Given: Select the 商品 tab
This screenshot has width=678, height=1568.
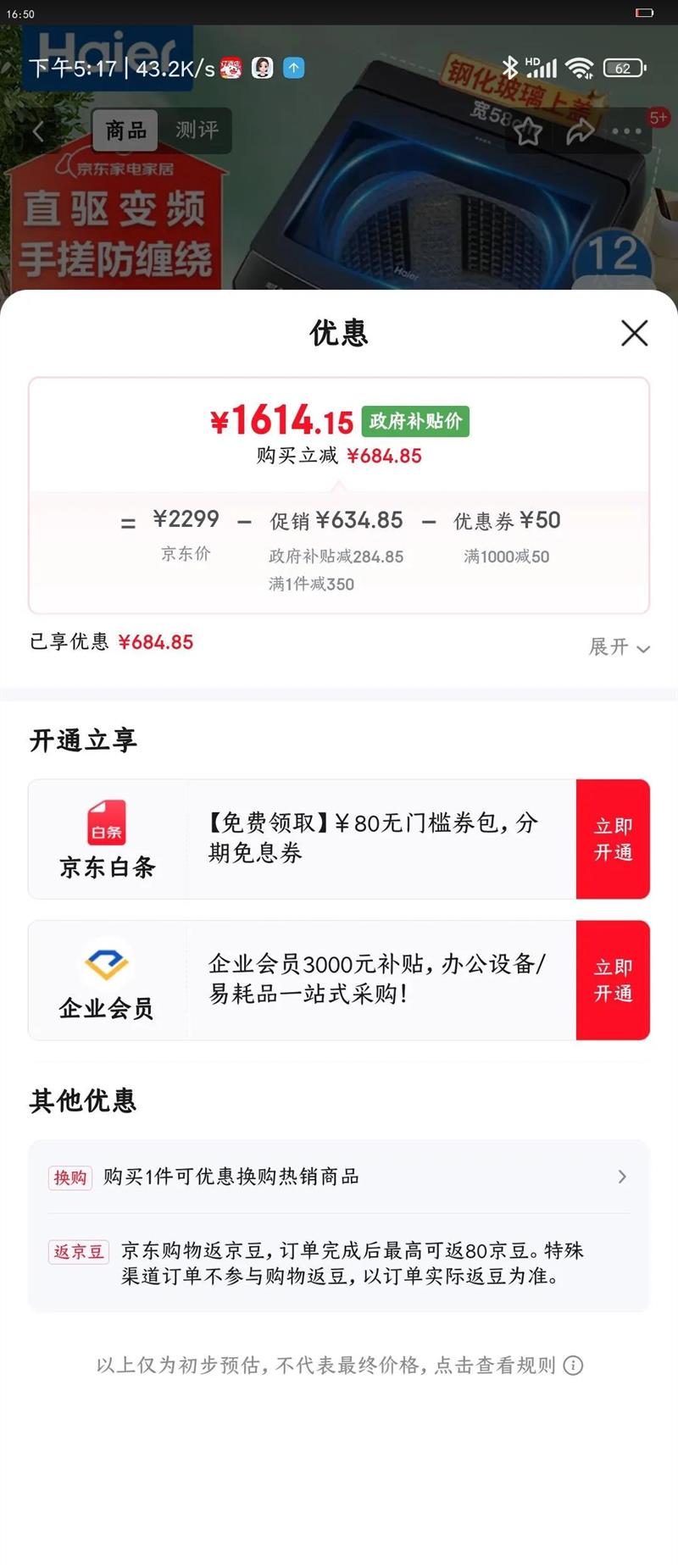Looking at the screenshot, I should tap(126, 130).
